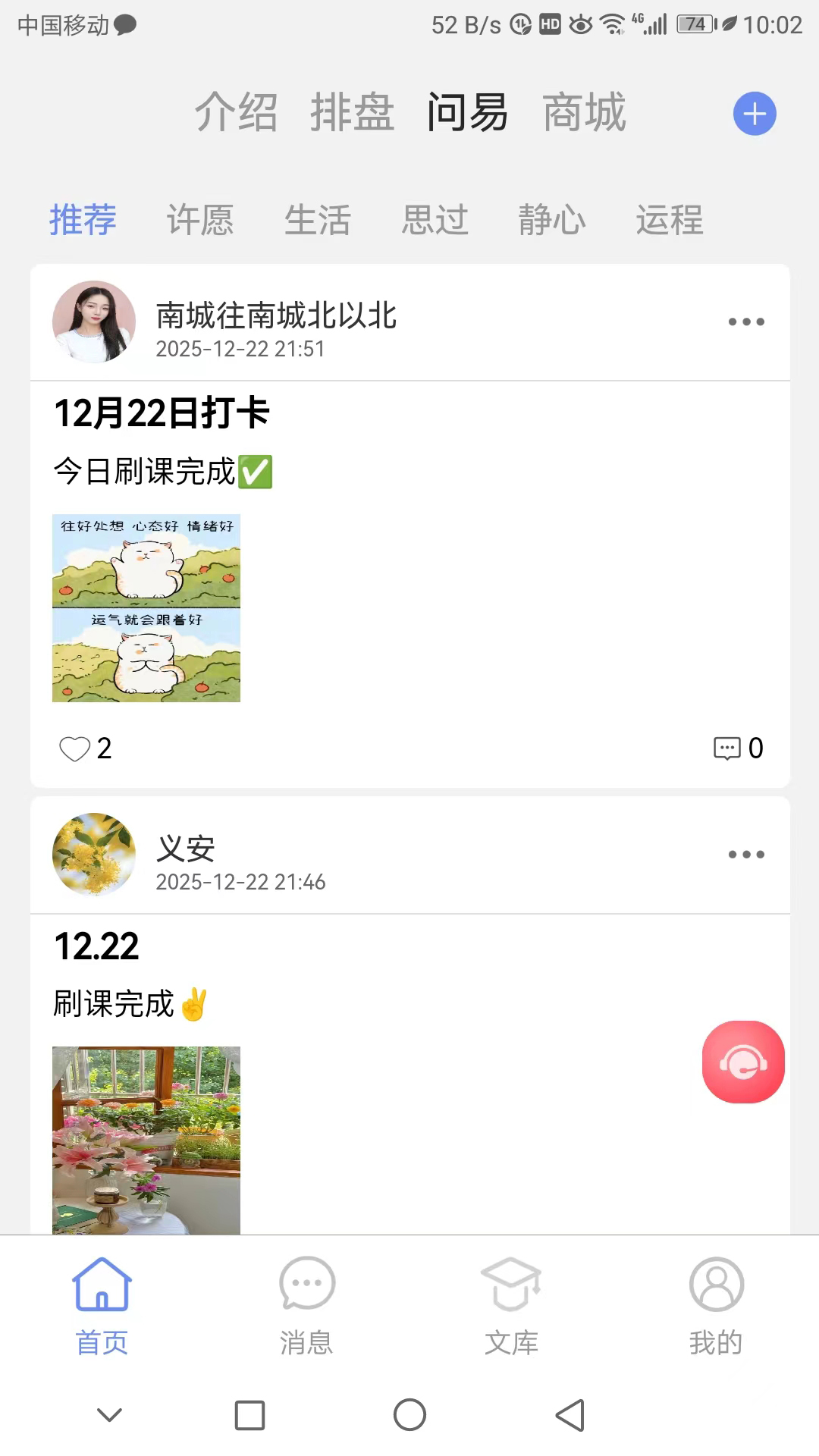The width and height of the screenshot is (819, 1456).
Task: Switch to the 许愿 tab
Action: [201, 220]
